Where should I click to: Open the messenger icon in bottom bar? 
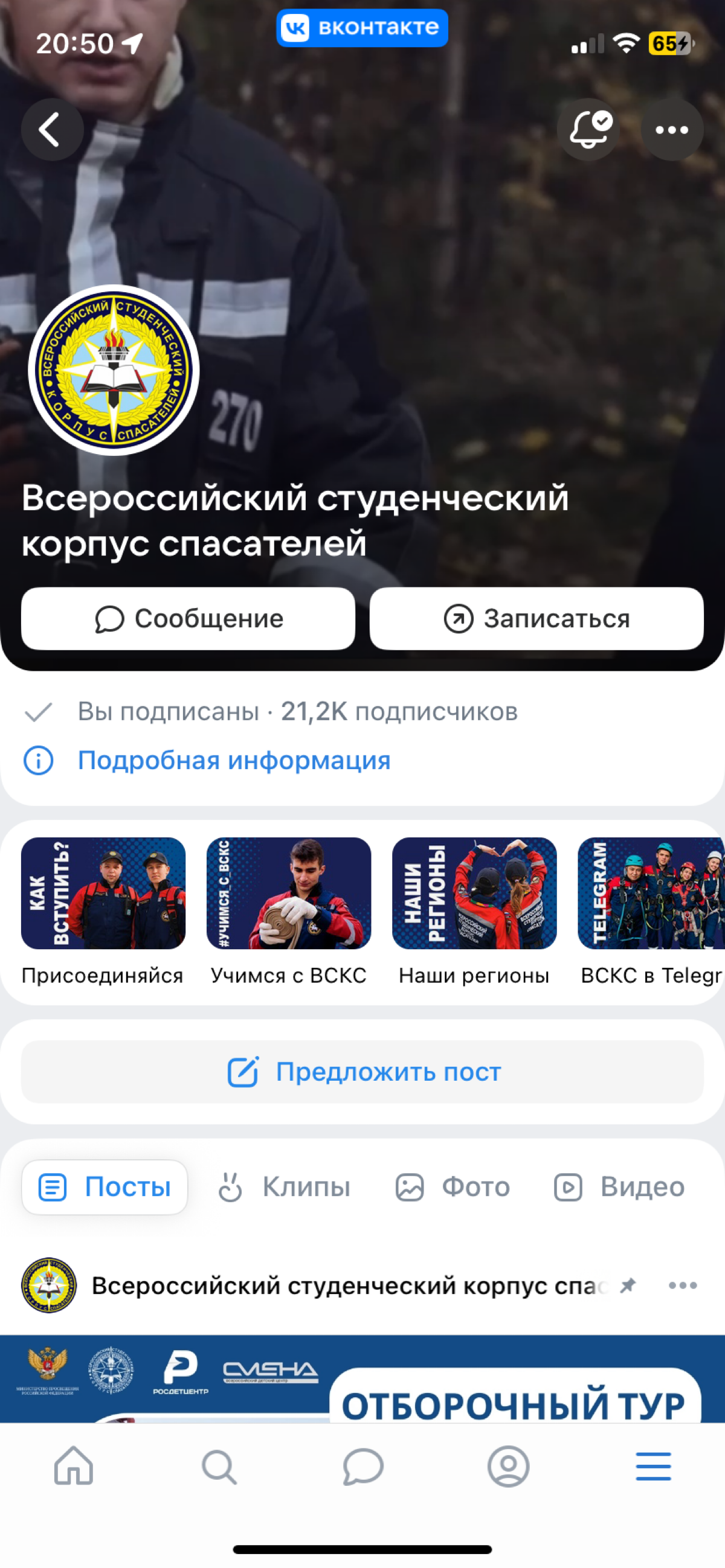point(362,1467)
